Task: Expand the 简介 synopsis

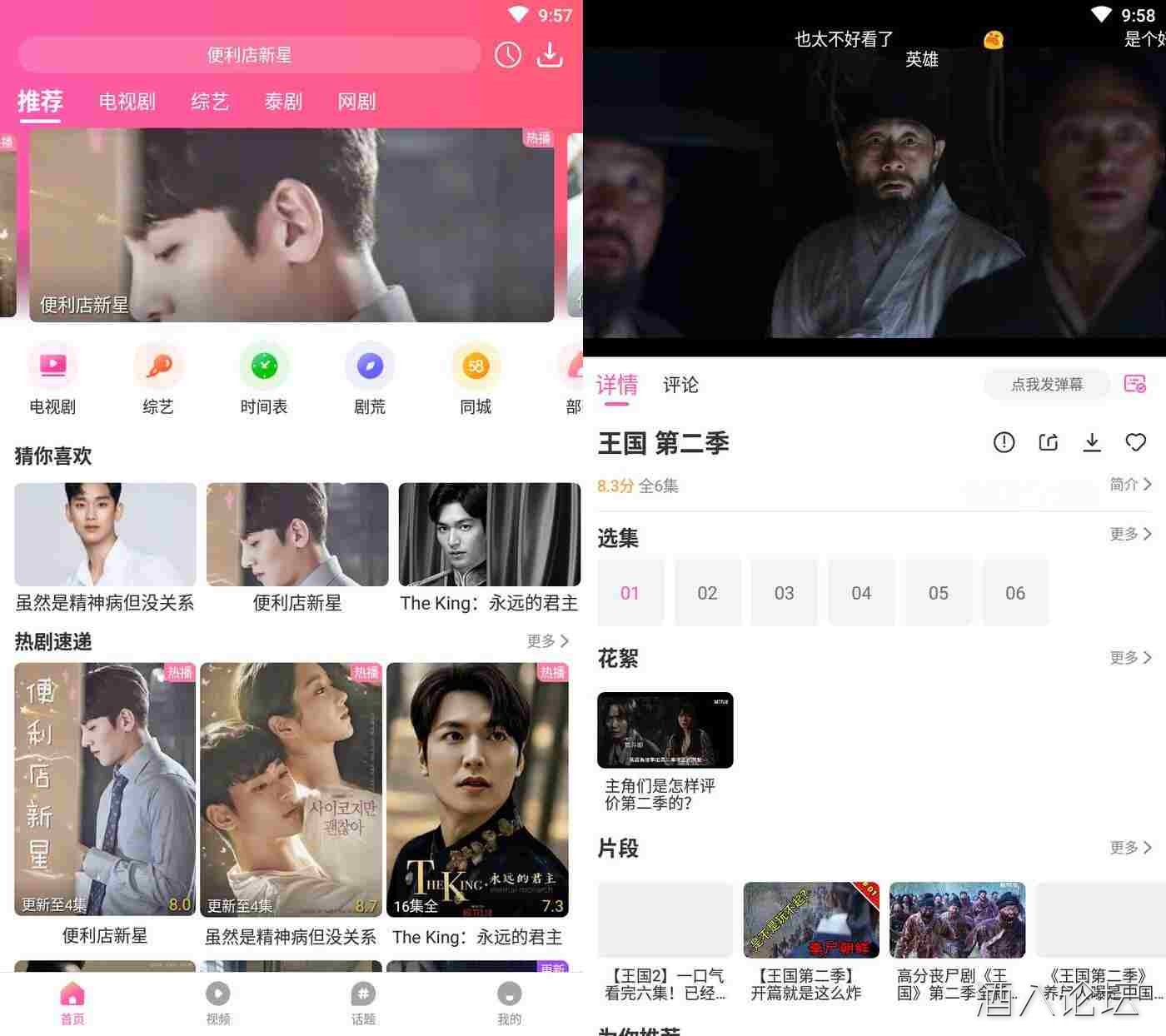Action: coord(1130,484)
